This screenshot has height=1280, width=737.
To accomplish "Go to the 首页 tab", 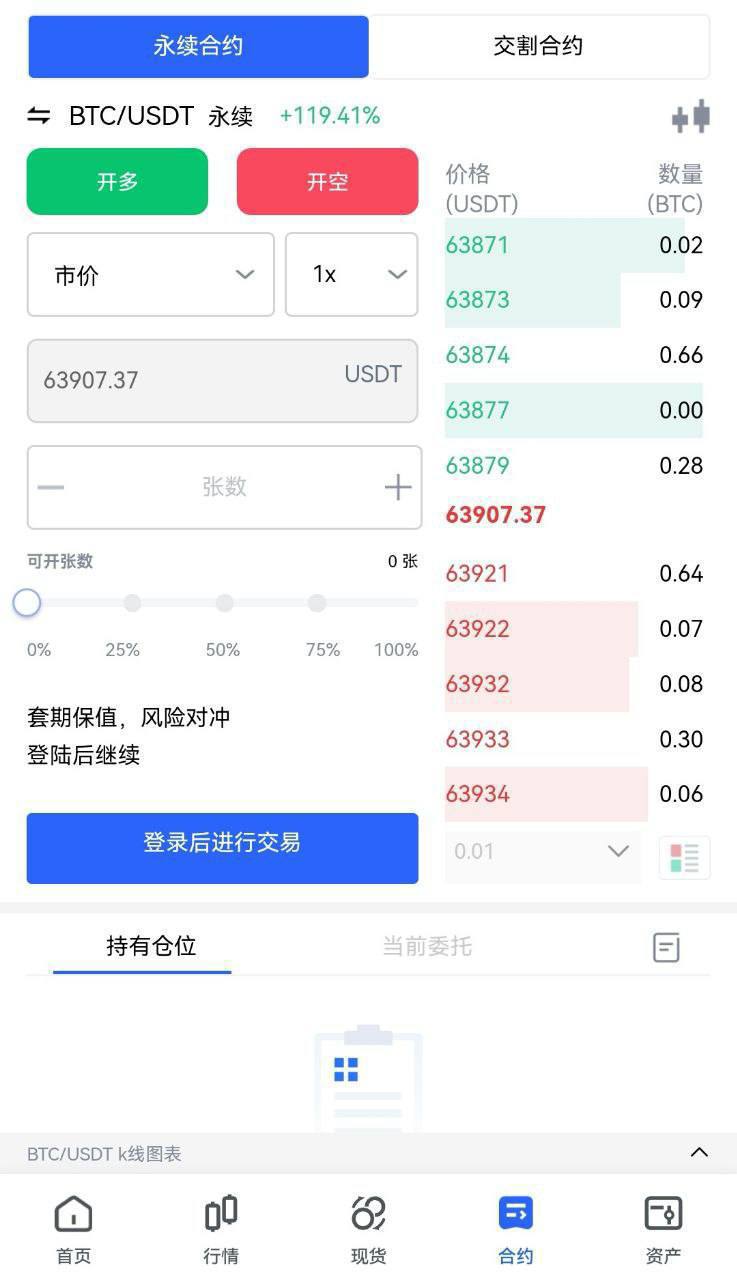I will pyautogui.click(x=73, y=1229).
